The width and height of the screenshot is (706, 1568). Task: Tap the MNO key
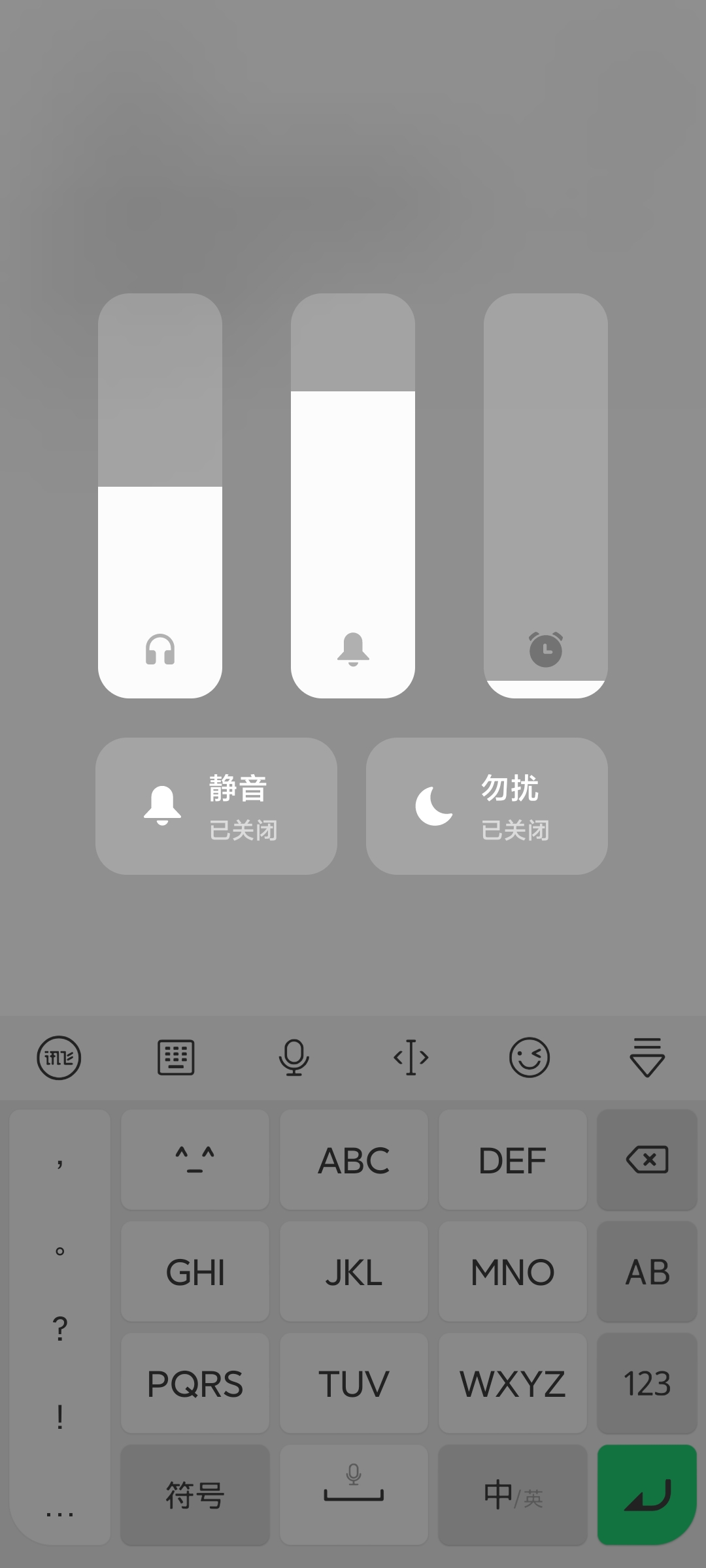[513, 1271]
